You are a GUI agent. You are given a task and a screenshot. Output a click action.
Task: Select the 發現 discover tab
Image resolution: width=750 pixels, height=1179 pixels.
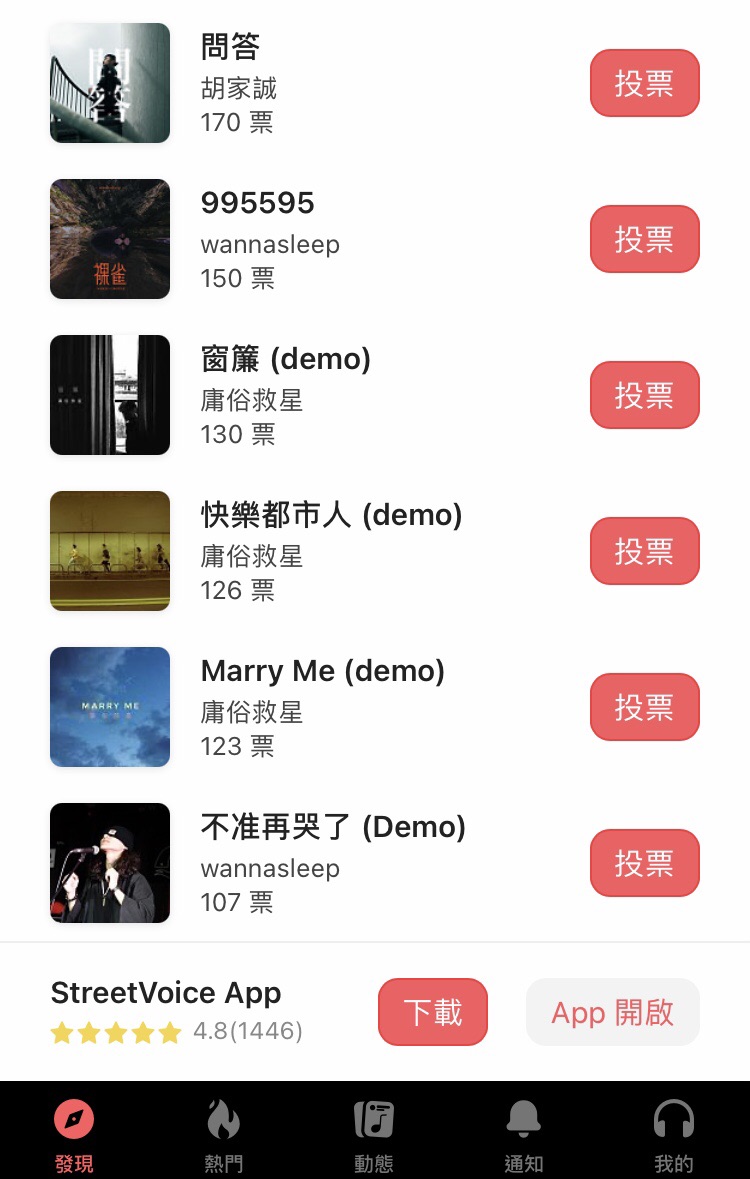click(x=74, y=1134)
